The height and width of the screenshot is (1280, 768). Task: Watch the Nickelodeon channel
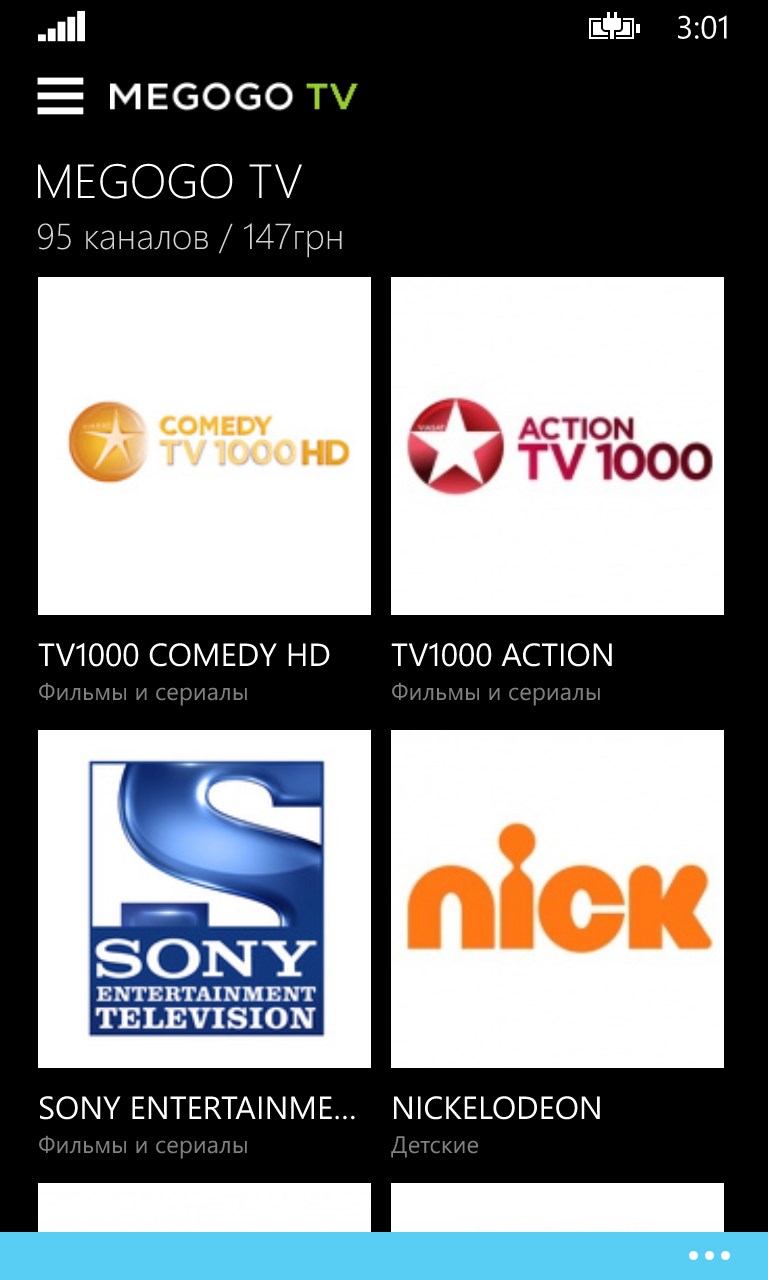tap(557, 898)
